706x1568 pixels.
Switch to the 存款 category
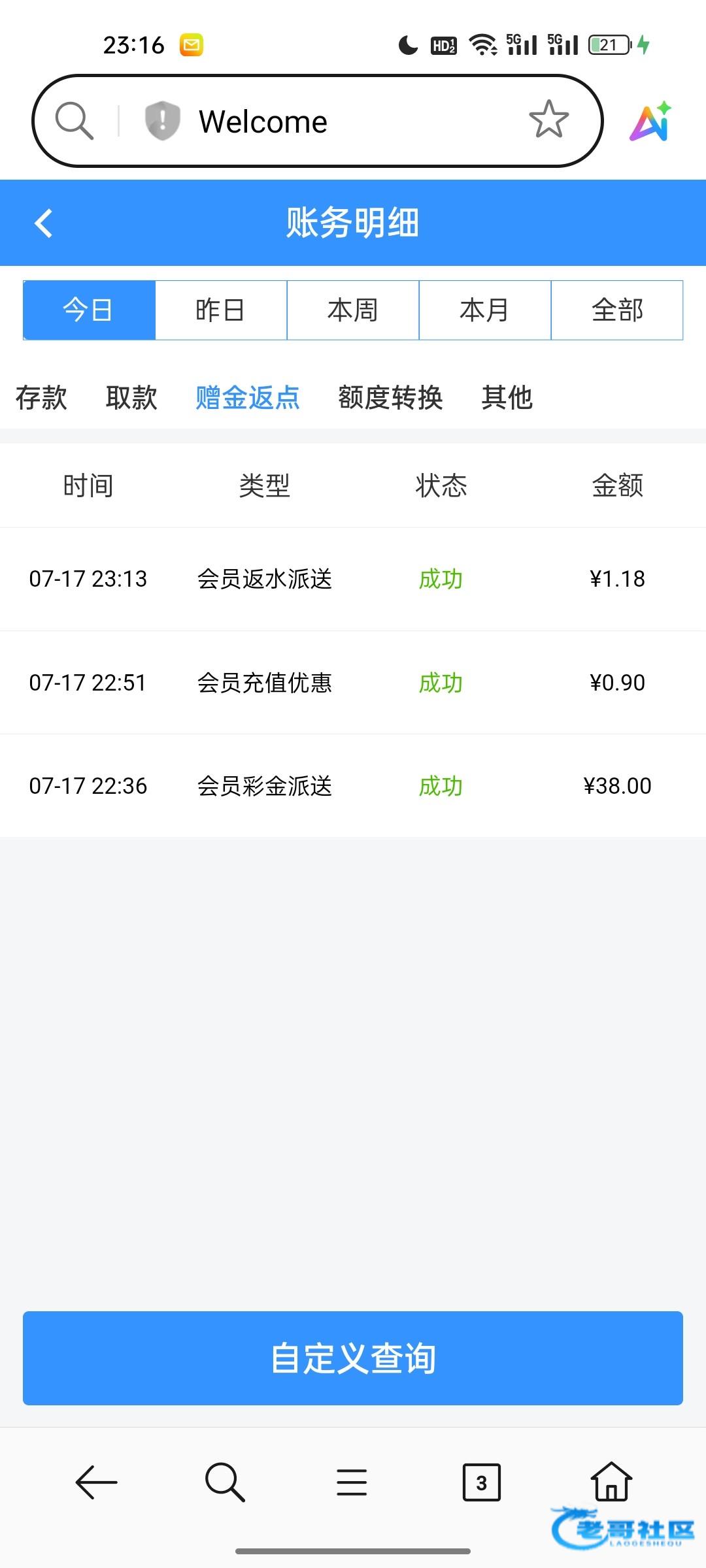click(x=41, y=397)
